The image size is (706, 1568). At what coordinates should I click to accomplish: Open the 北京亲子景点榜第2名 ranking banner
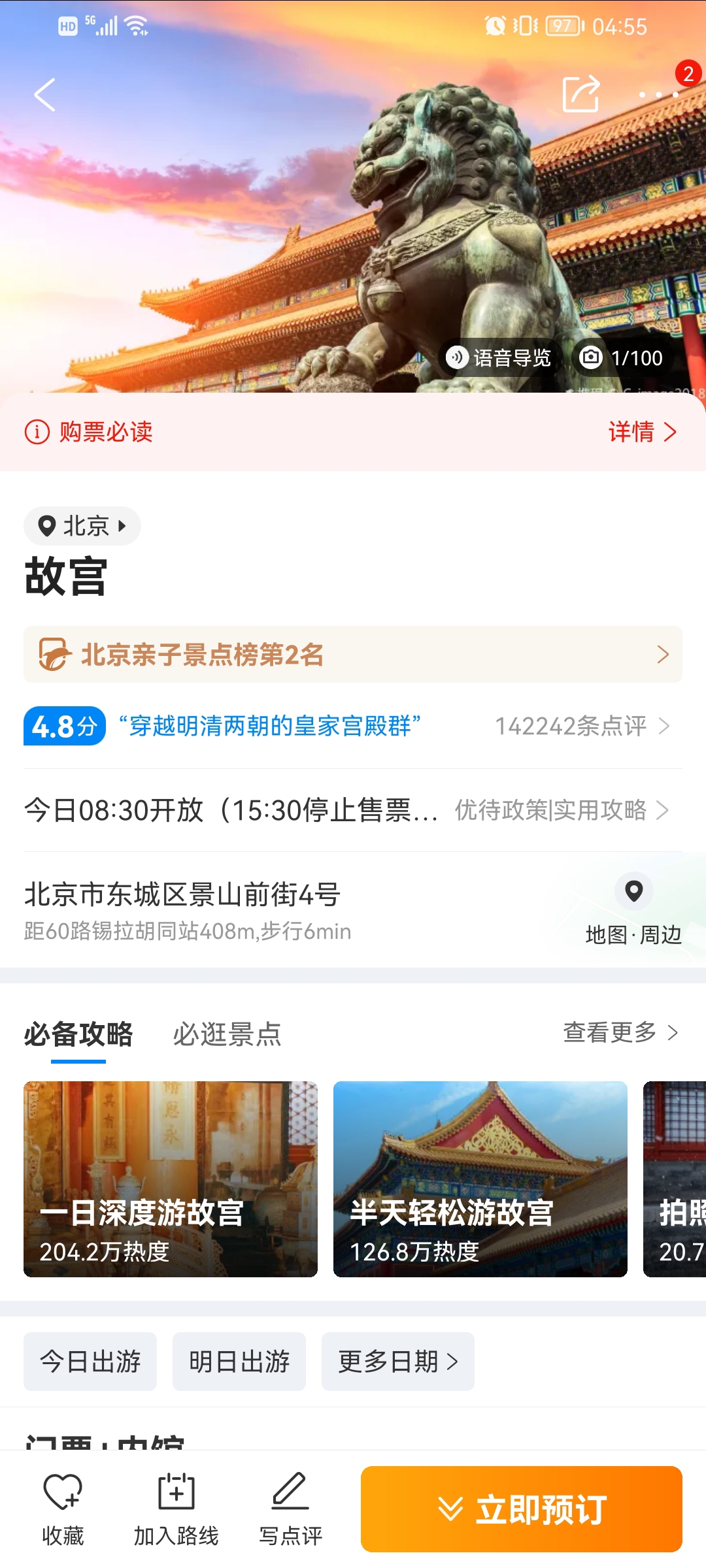tap(353, 655)
